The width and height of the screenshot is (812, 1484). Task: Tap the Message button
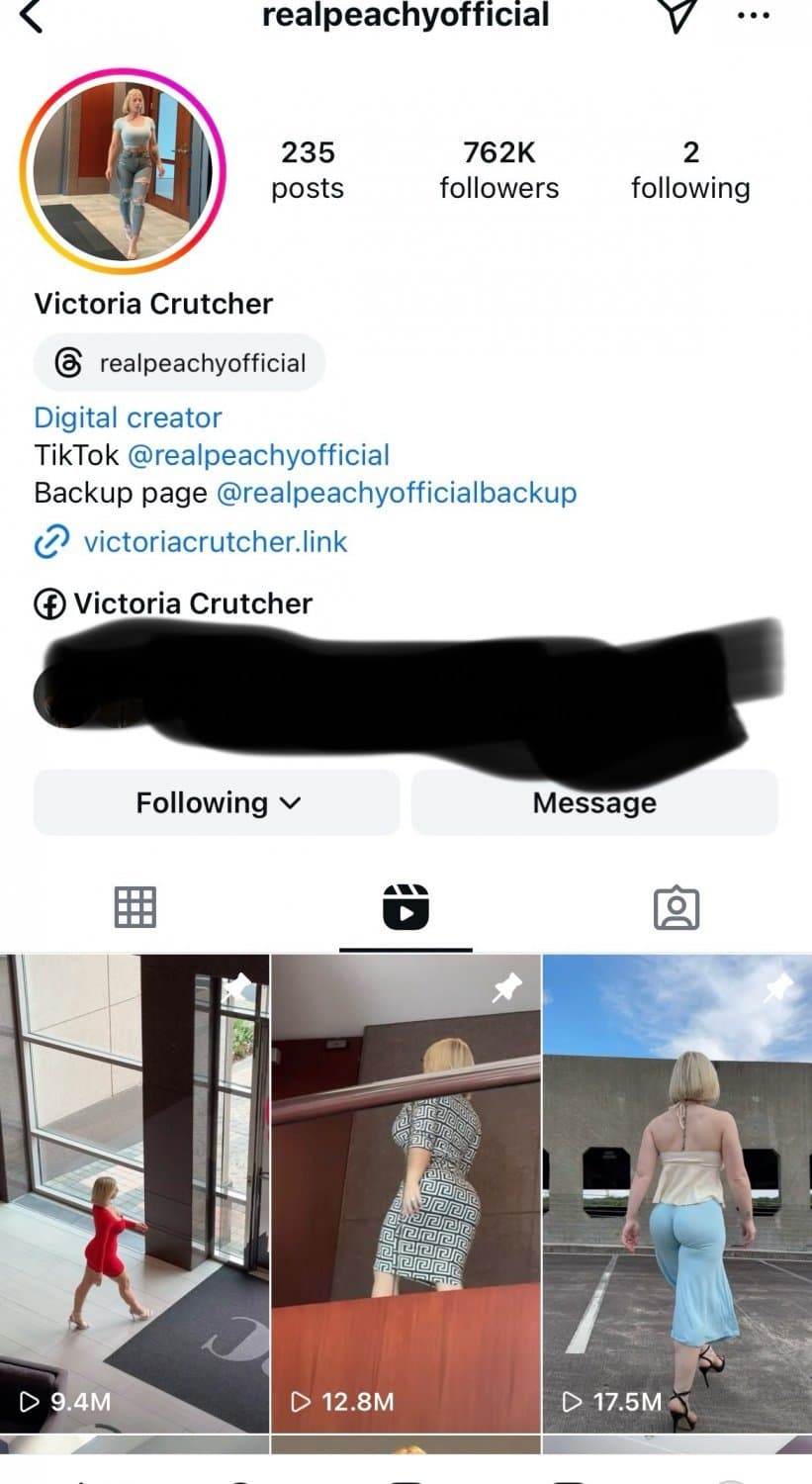pyautogui.click(x=593, y=802)
